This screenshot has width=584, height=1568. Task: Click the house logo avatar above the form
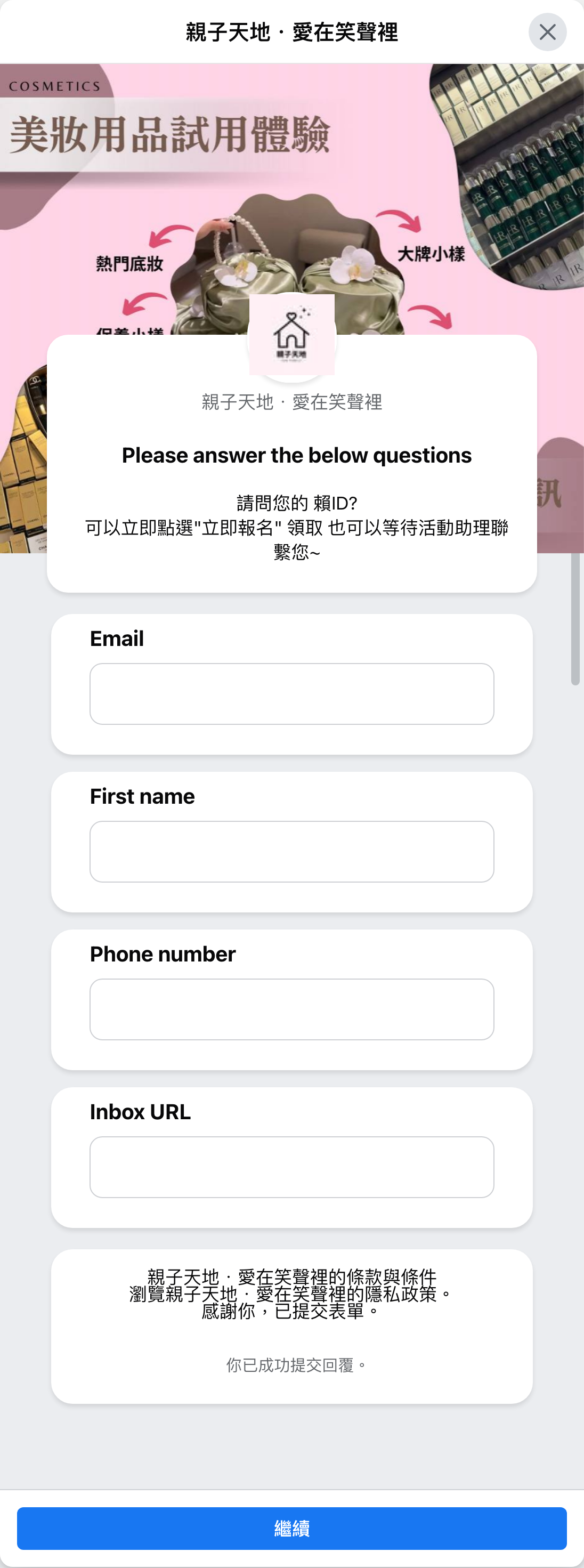click(x=291, y=336)
